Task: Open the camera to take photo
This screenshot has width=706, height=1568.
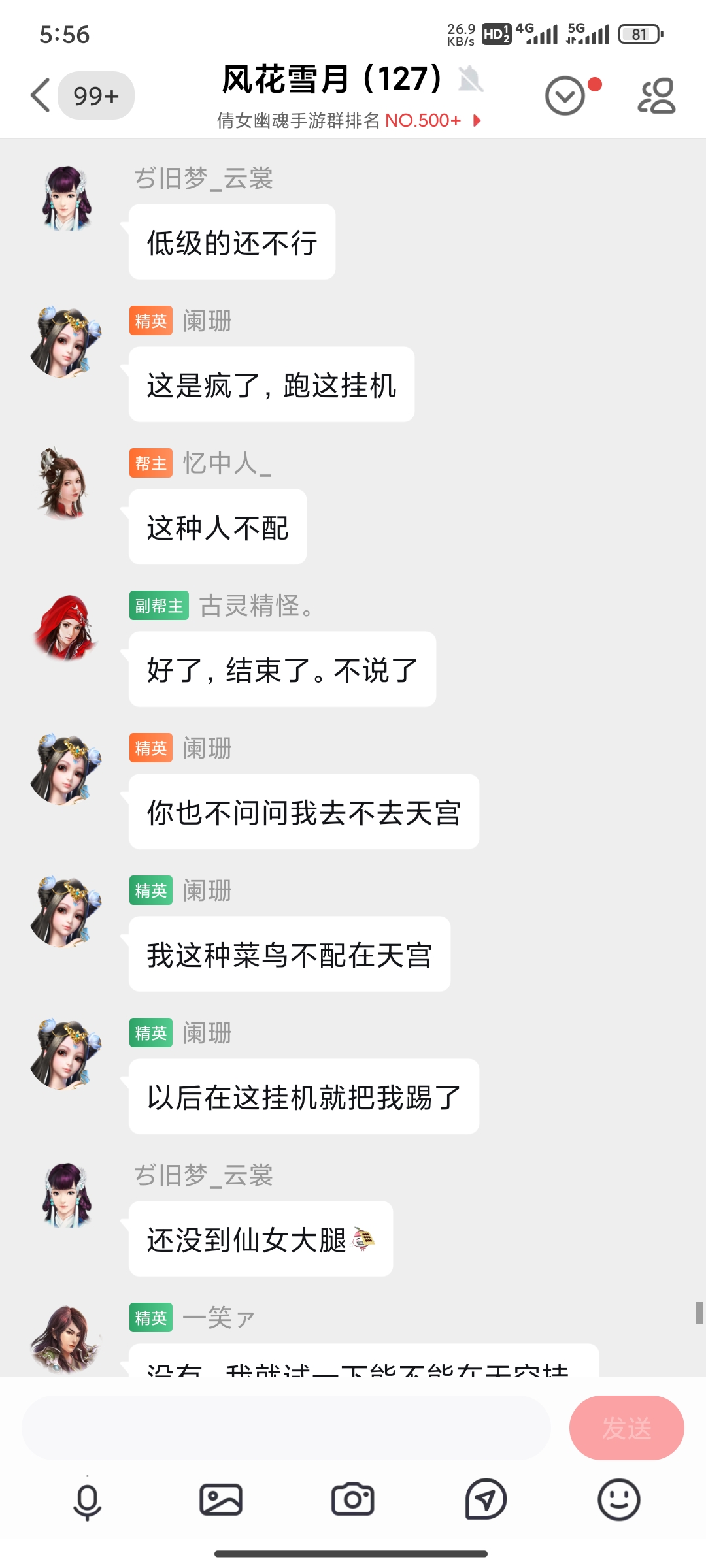Action: coord(353,1499)
